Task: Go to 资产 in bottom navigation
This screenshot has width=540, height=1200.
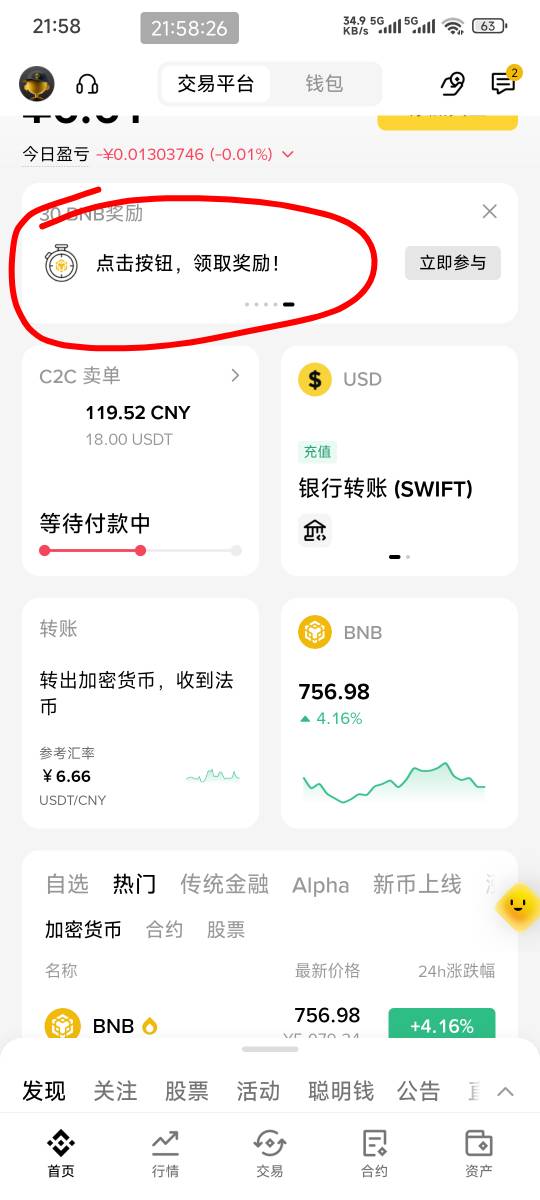Action: click(x=479, y=1153)
